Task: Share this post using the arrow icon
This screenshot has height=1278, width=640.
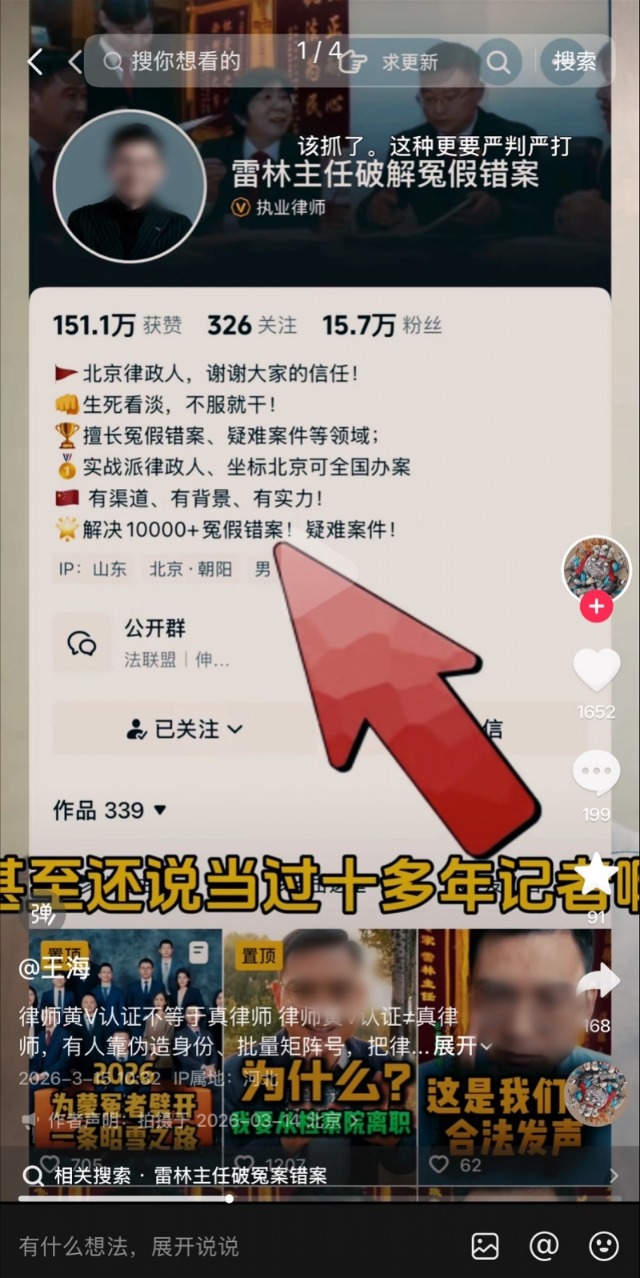Action: (x=596, y=981)
